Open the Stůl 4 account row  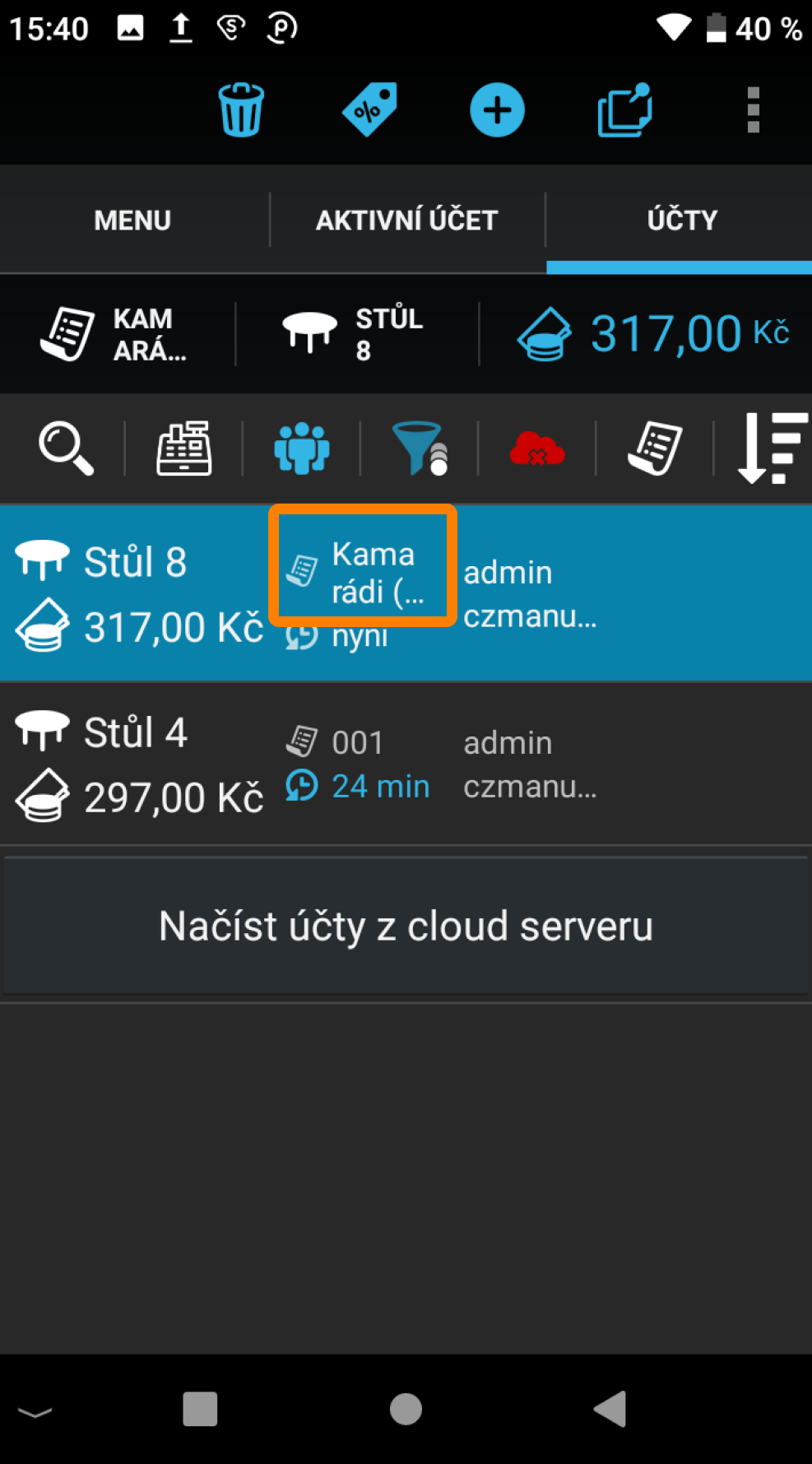pyautogui.click(x=406, y=764)
